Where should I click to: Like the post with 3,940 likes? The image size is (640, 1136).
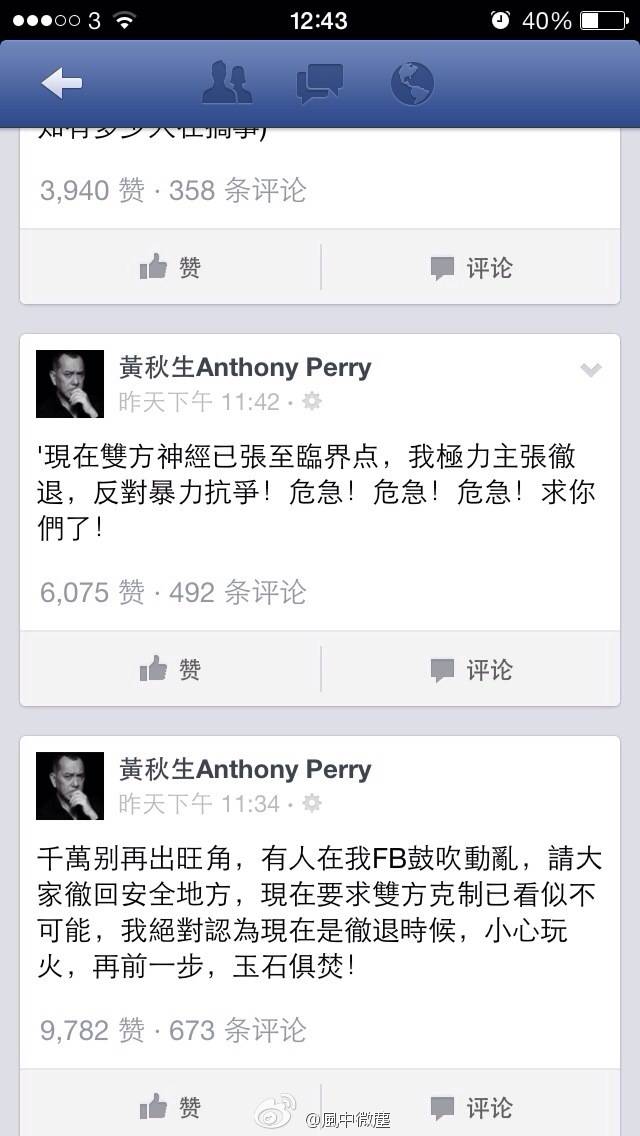[170, 267]
